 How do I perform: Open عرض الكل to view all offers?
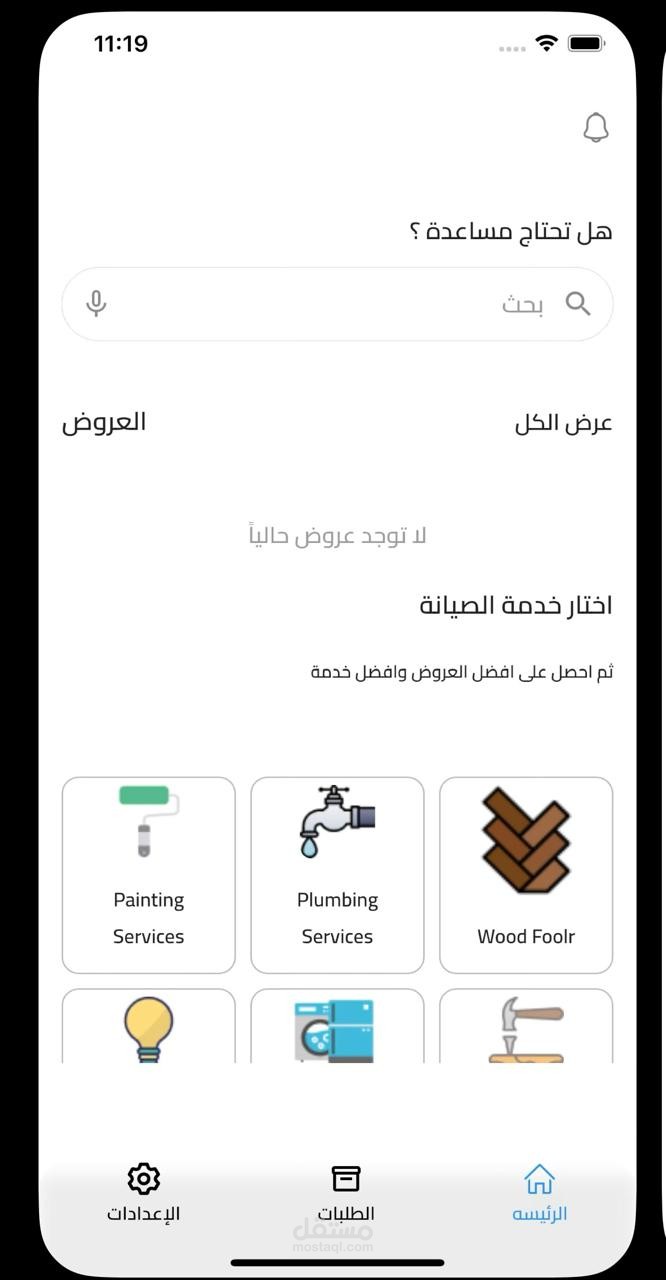coord(563,423)
